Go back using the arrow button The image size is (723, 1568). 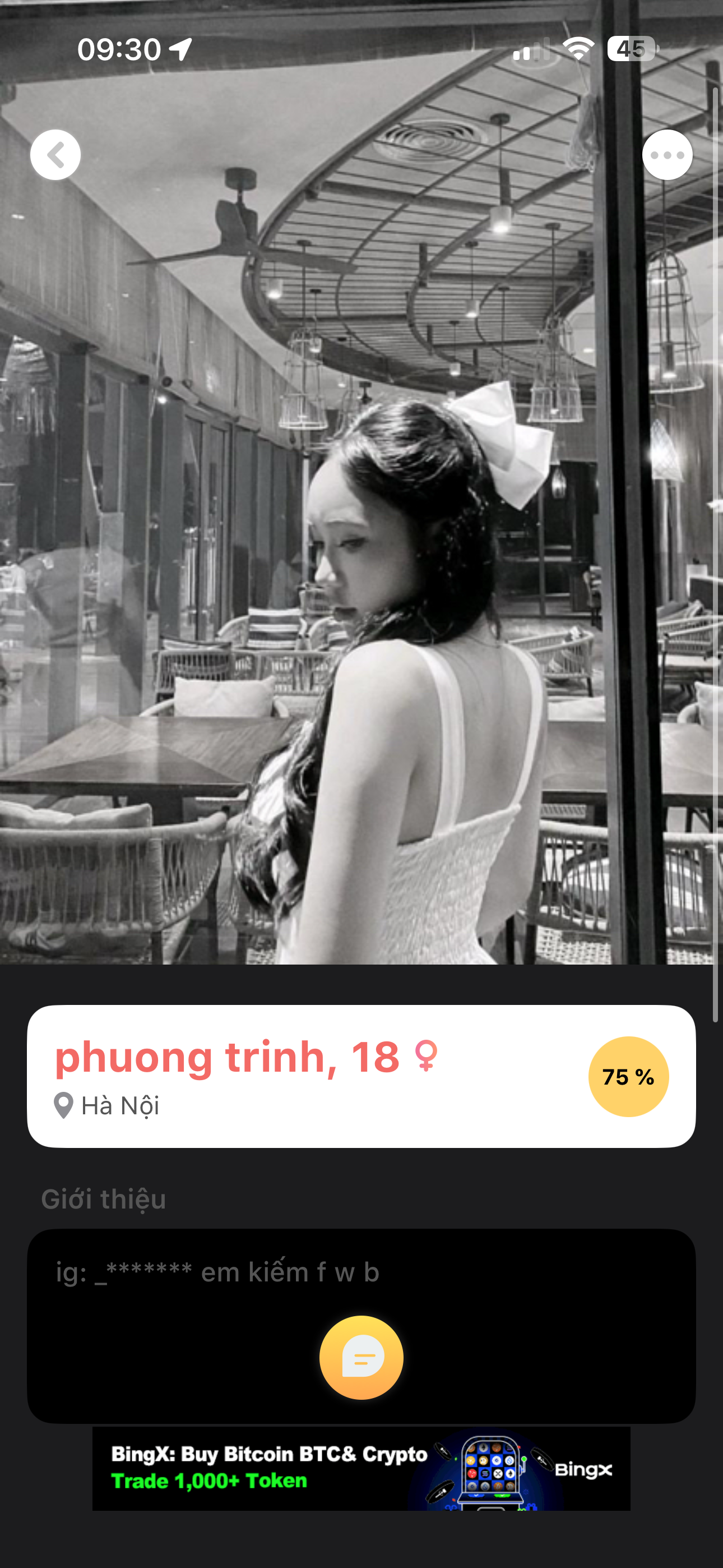coord(55,155)
